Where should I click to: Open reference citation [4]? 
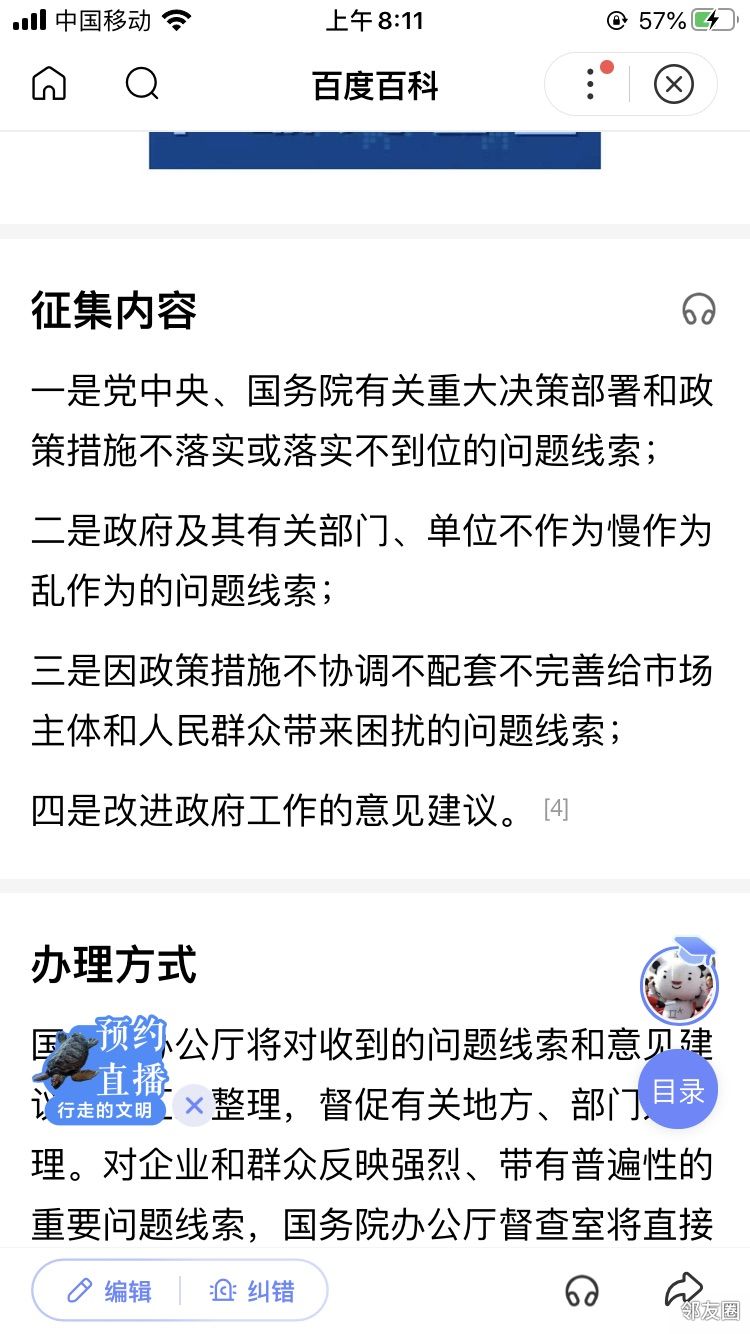click(x=556, y=809)
